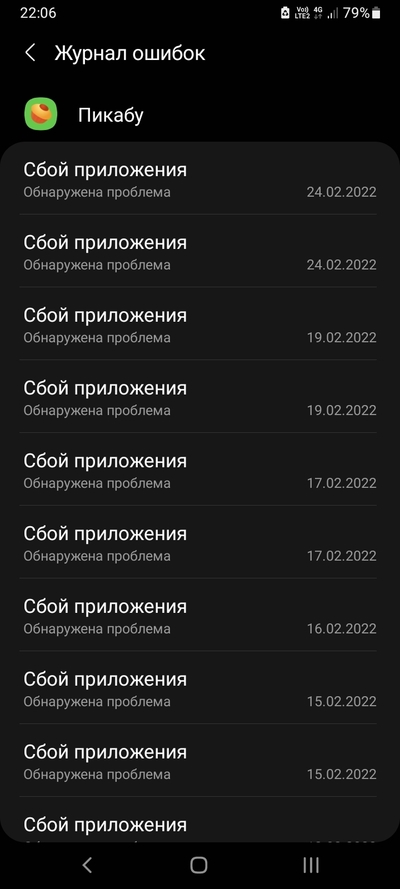Open the Сбой приложения entry dated 16.02.2022

point(198,615)
